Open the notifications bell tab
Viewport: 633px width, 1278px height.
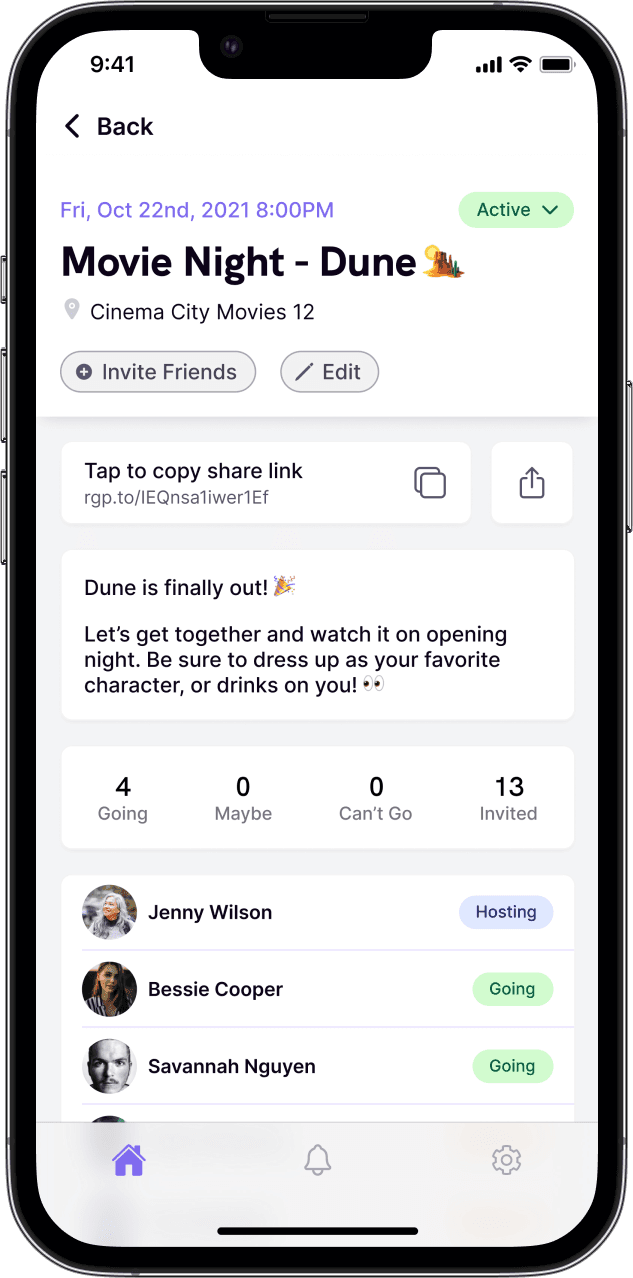(x=317, y=1160)
